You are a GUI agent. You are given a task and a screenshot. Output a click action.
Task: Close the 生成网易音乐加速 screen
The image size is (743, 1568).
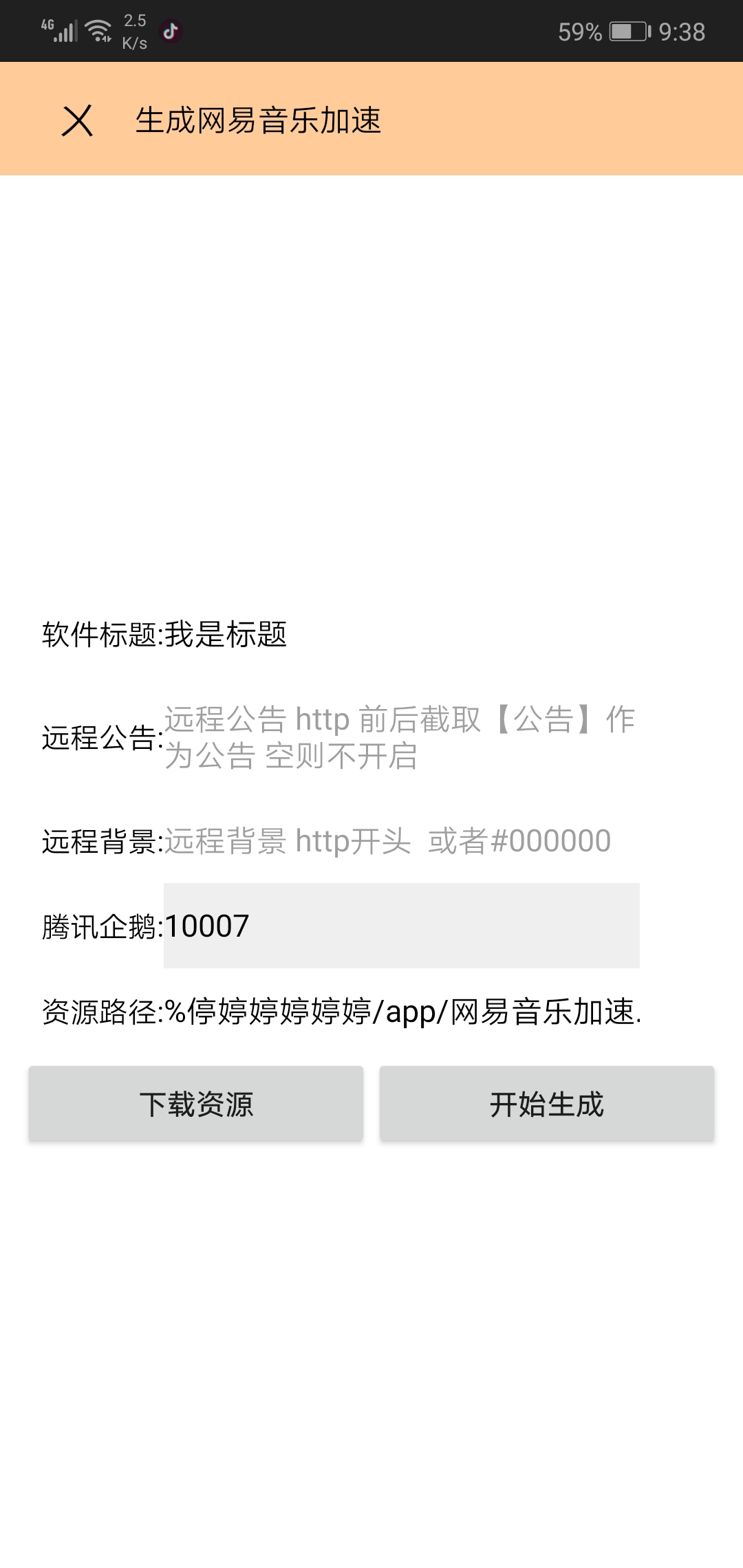[78, 121]
